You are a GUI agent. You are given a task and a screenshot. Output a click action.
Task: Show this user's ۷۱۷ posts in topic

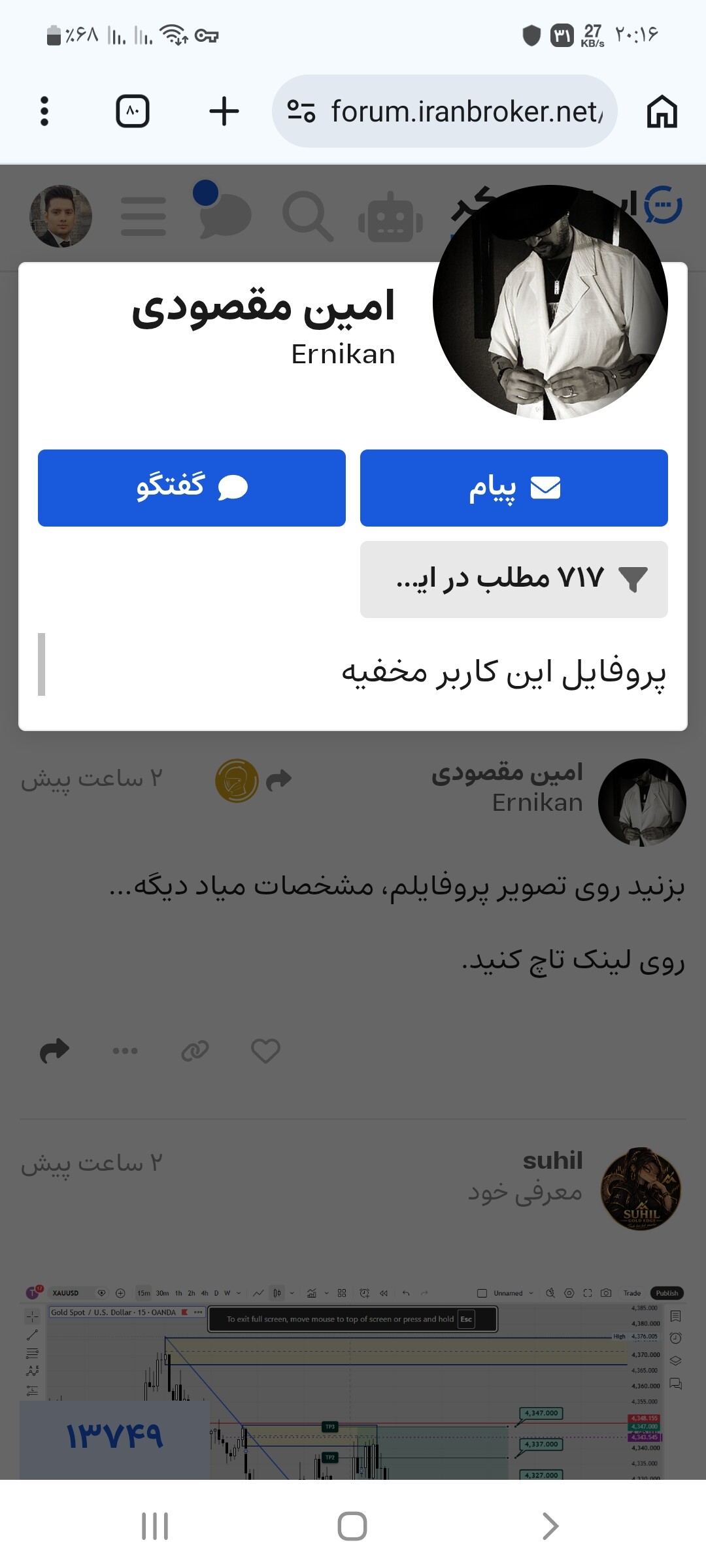(x=514, y=580)
